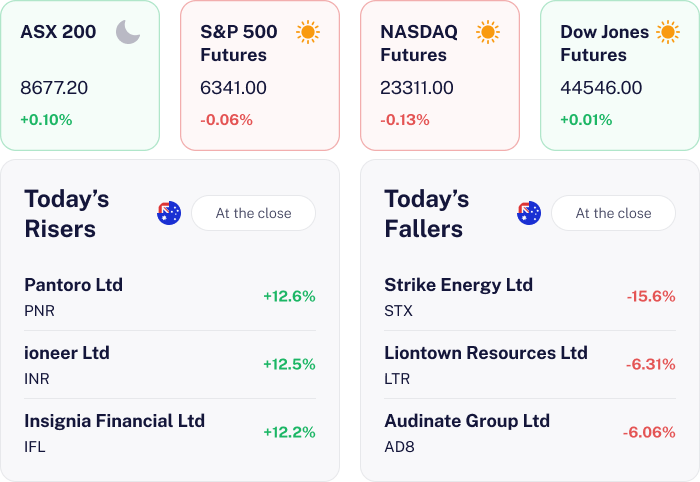Viewport: 700px width, 482px height.
Task: Open Pantoro Ltd stock row
Action: (169, 297)
